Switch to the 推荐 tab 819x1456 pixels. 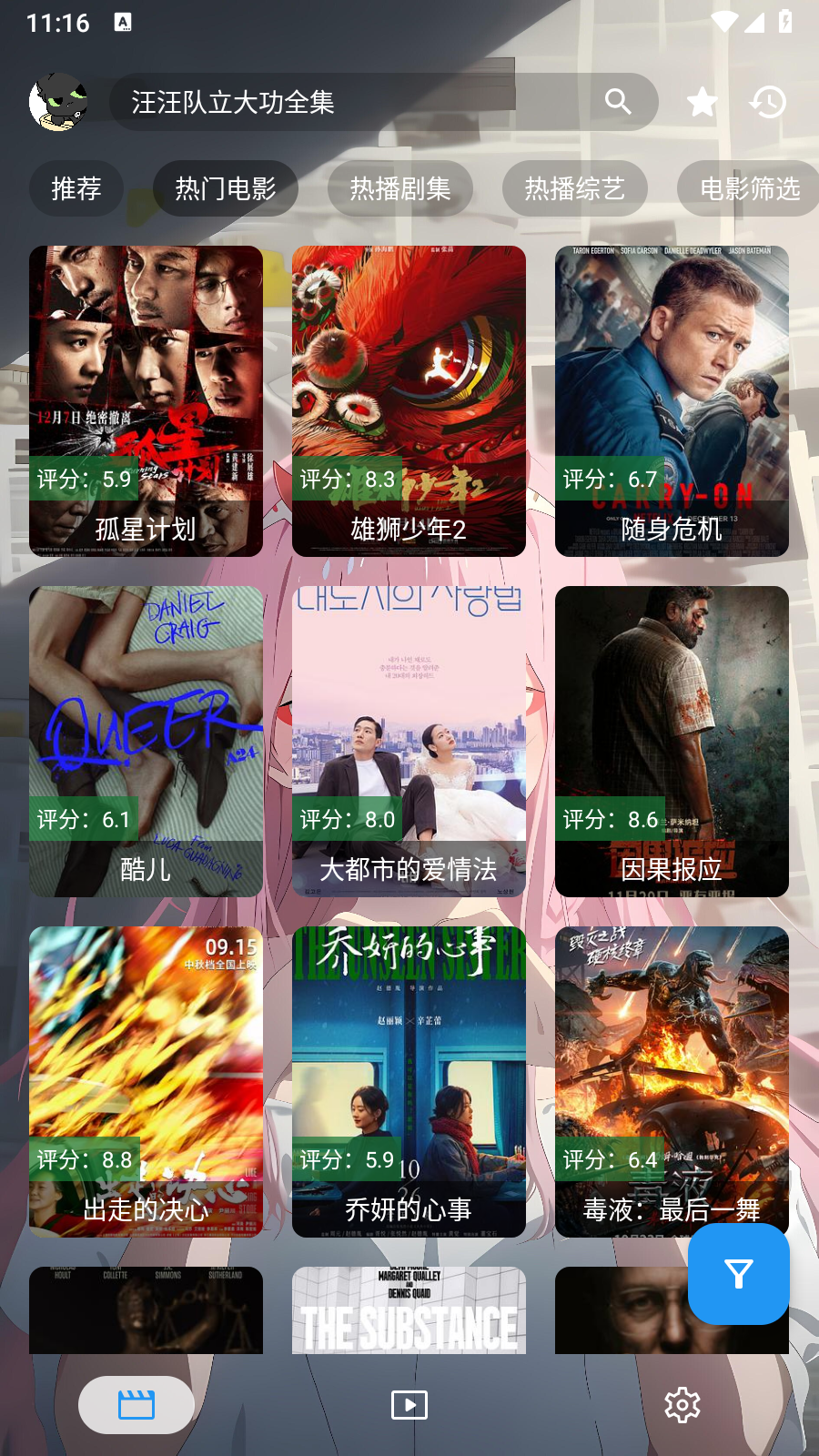point(76,188)
